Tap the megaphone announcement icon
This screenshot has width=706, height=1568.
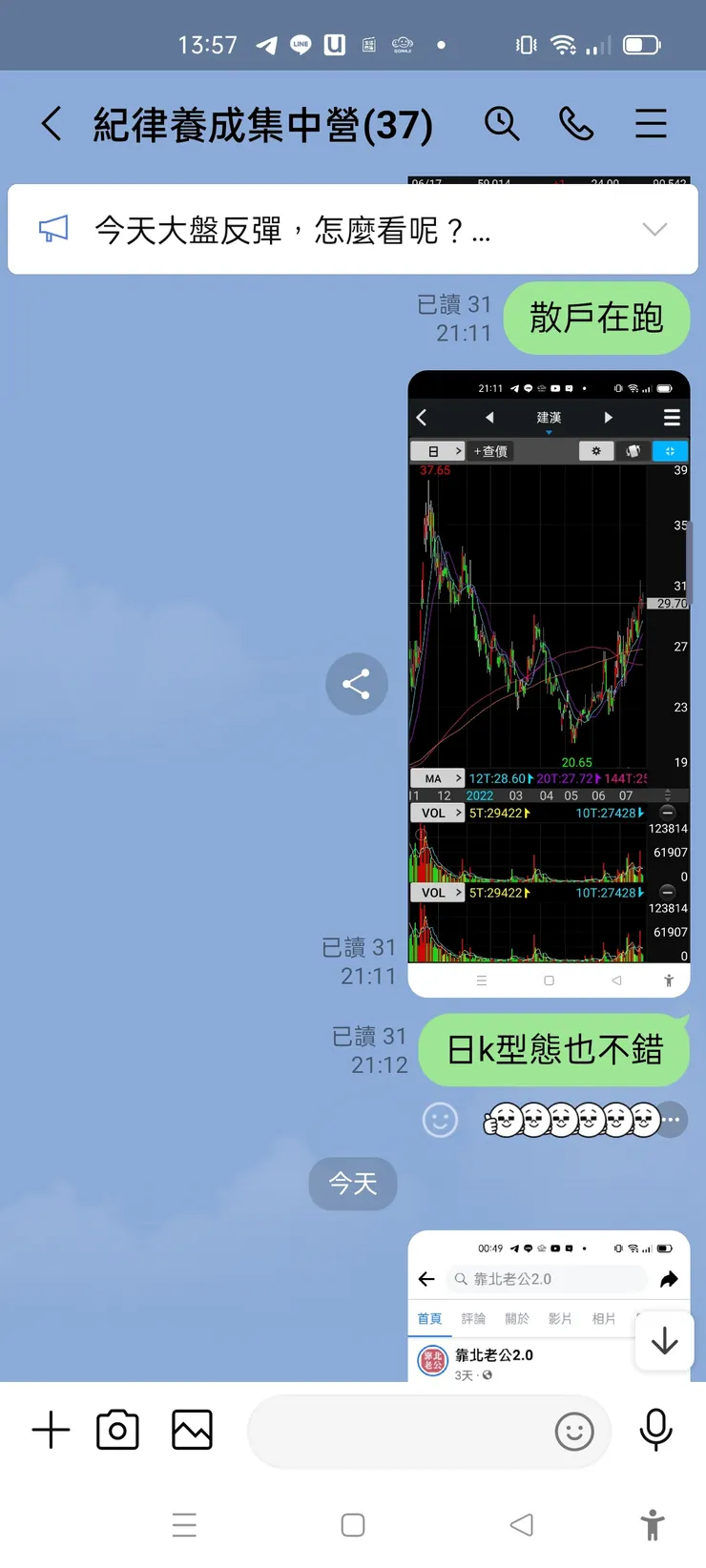point(53,228)
